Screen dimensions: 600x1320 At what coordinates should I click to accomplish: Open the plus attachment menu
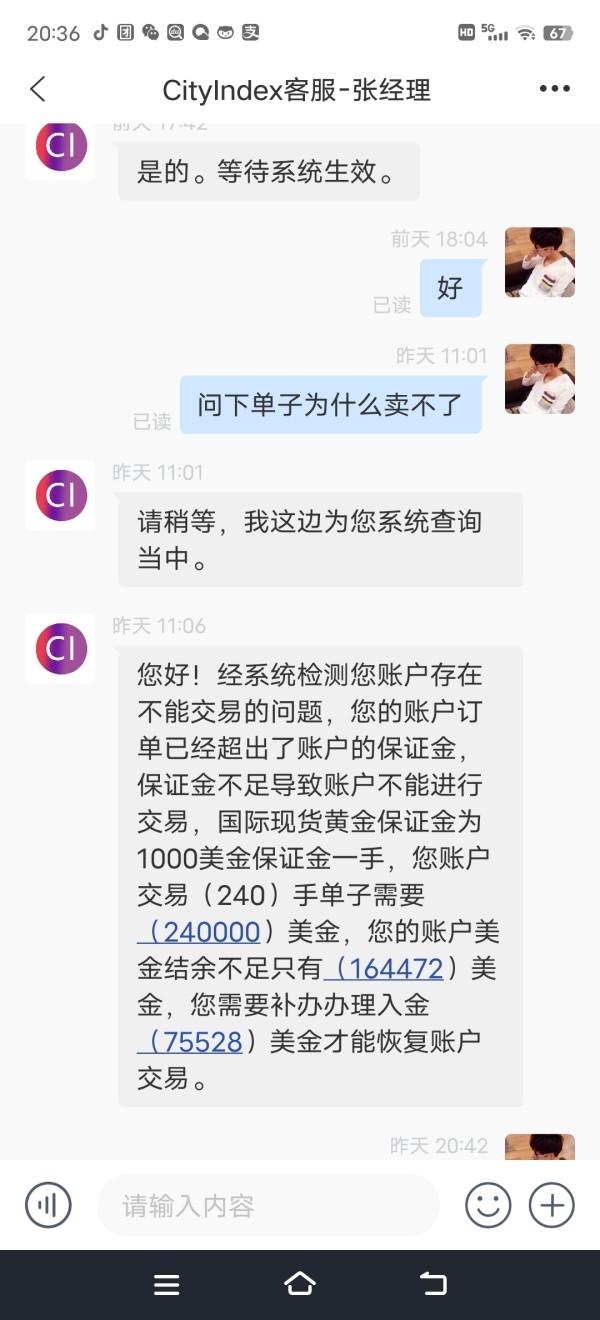point(552,1204)
